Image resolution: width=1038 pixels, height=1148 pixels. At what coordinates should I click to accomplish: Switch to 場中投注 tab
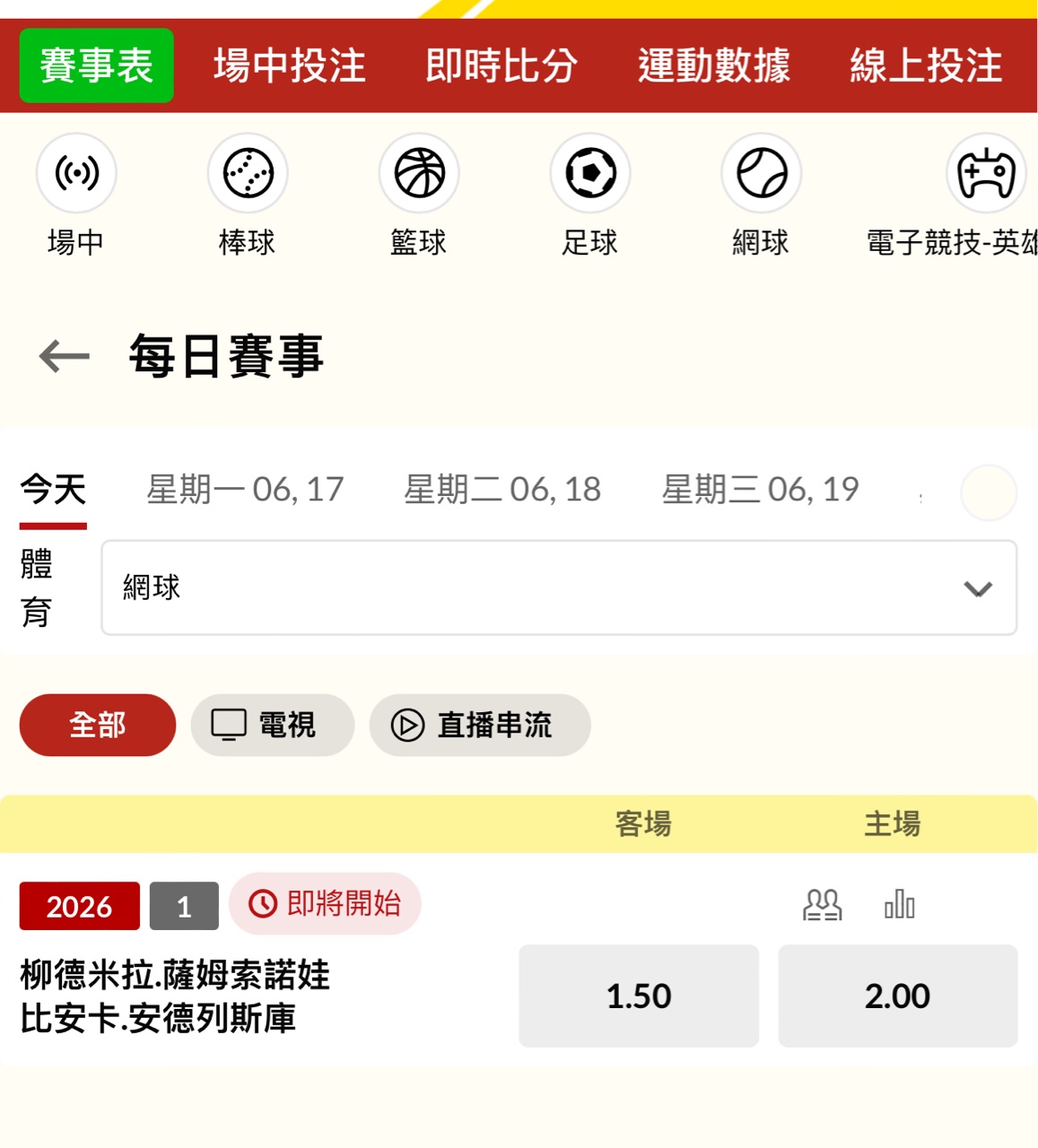[x=289, y=65]
